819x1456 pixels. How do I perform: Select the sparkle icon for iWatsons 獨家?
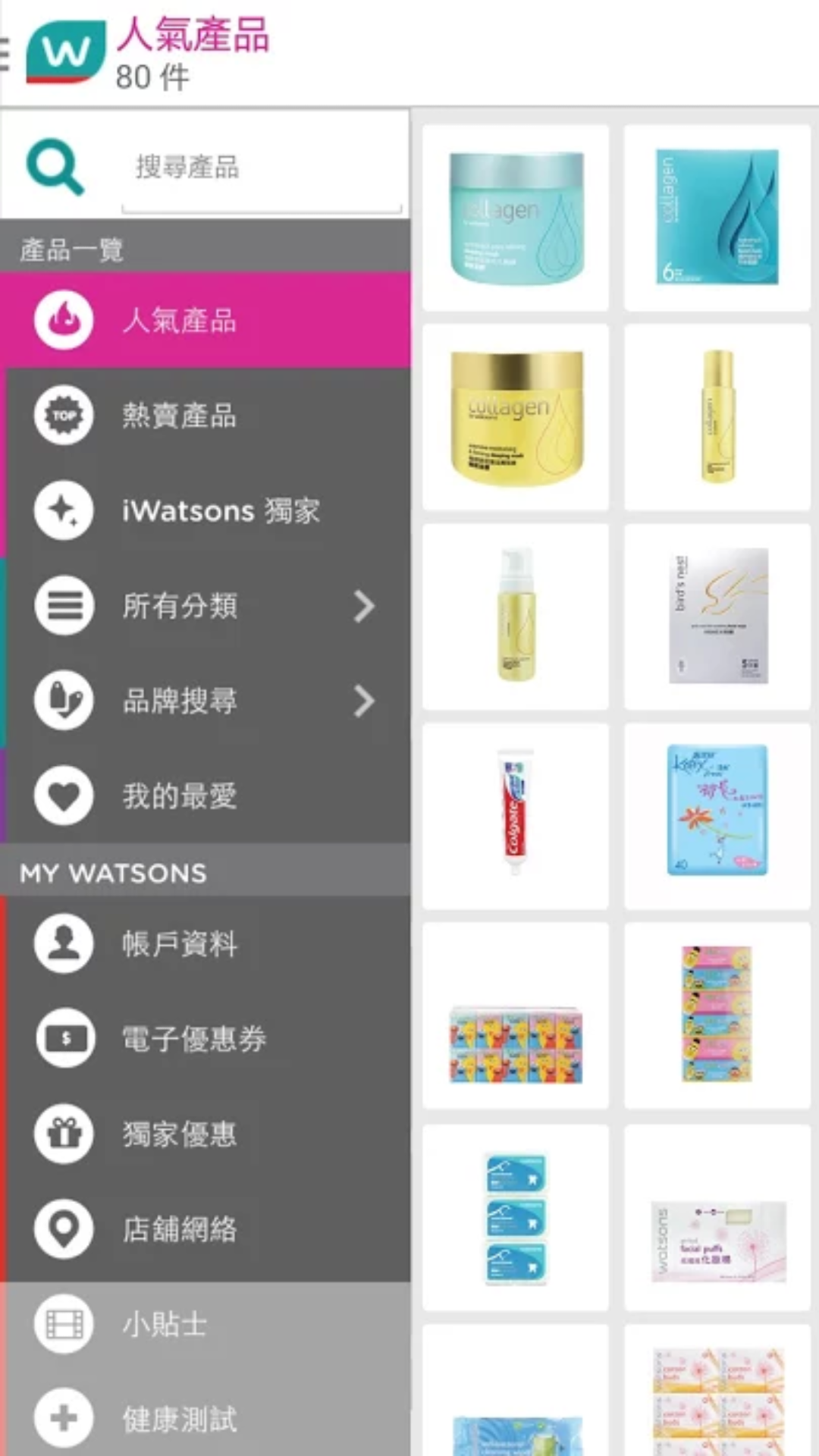(x=63, y=510)
